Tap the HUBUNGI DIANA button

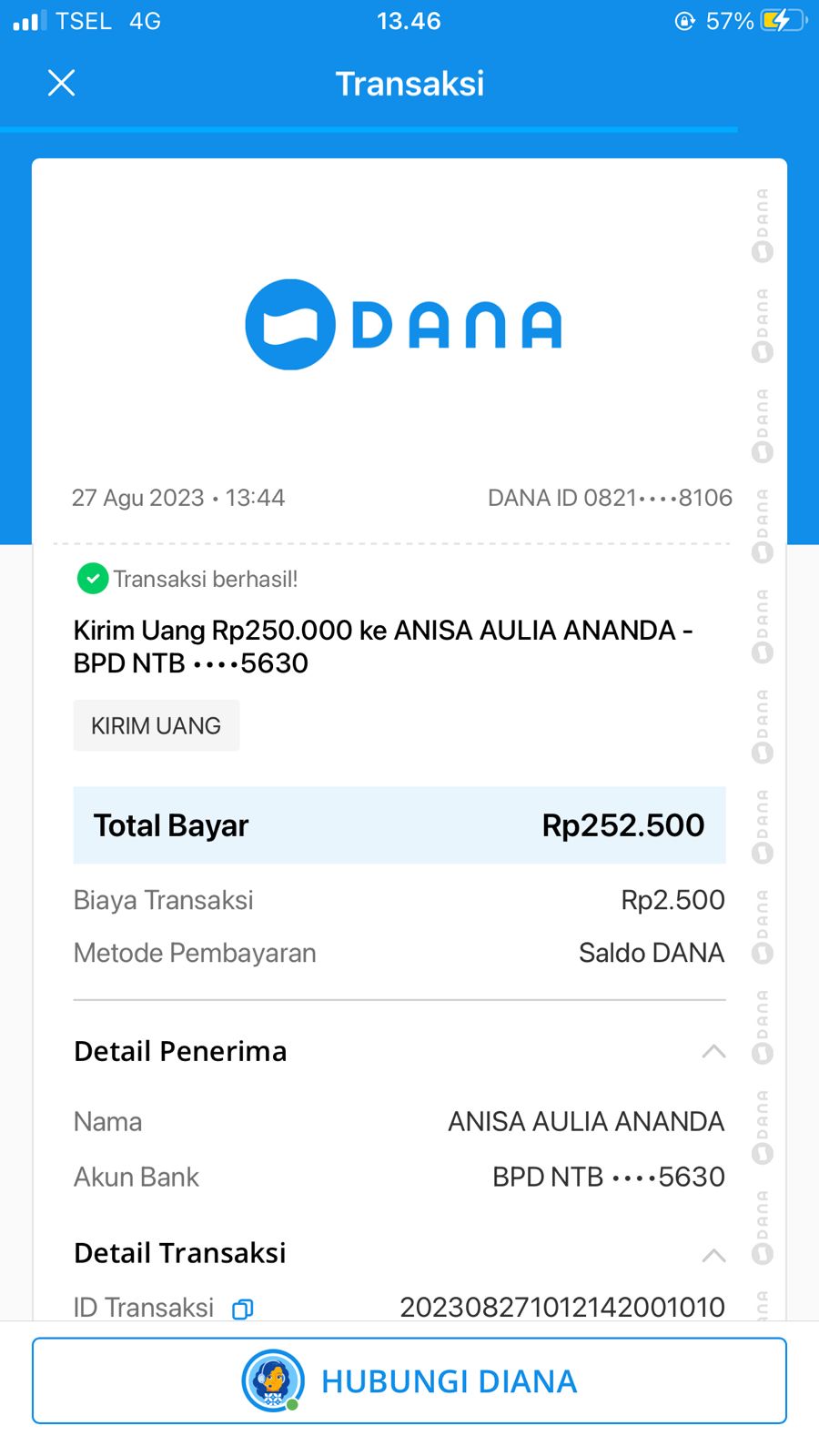pos(409,1380)
